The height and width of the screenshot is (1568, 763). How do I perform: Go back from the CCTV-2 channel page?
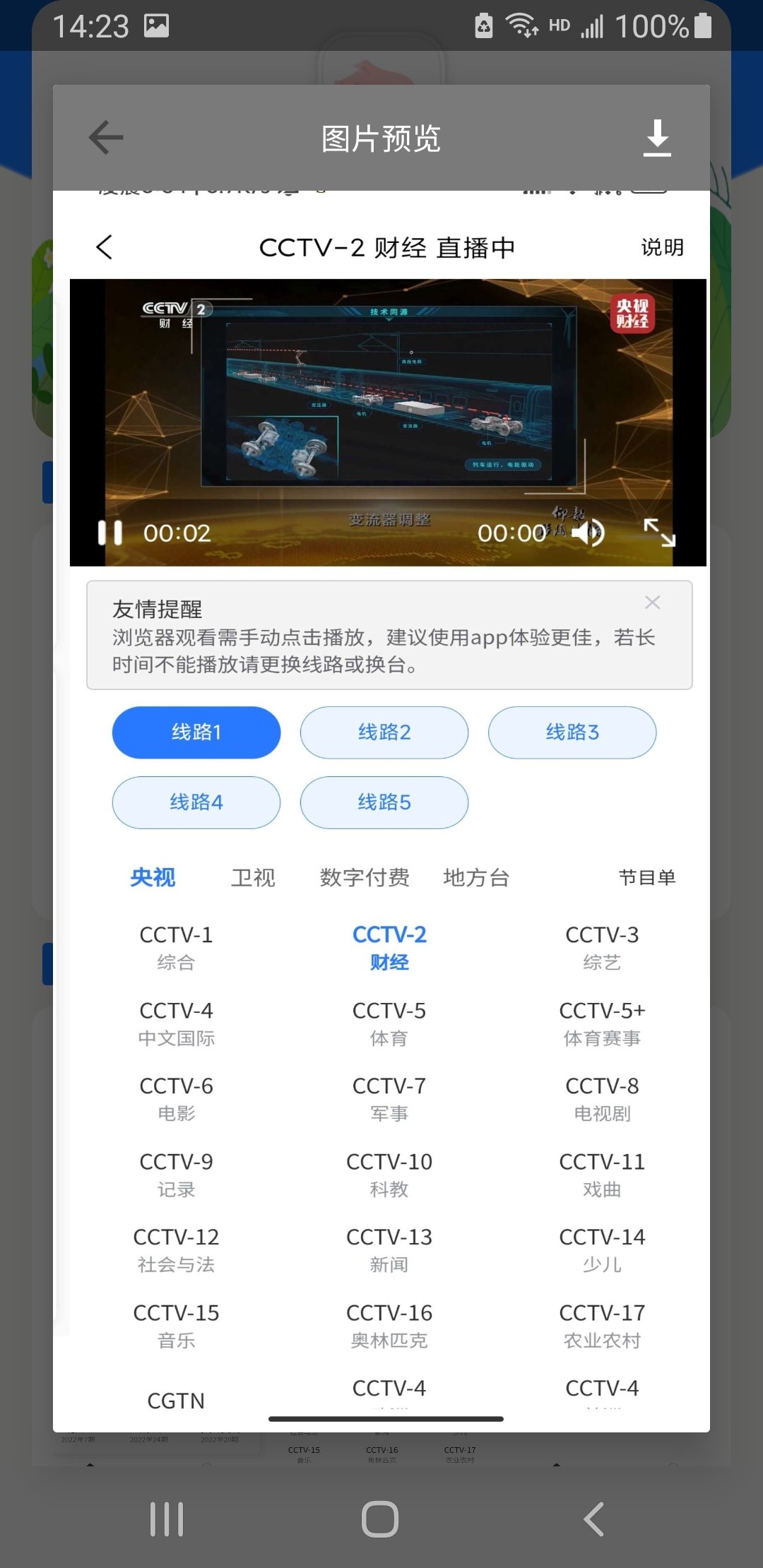[x=103, y=248]
